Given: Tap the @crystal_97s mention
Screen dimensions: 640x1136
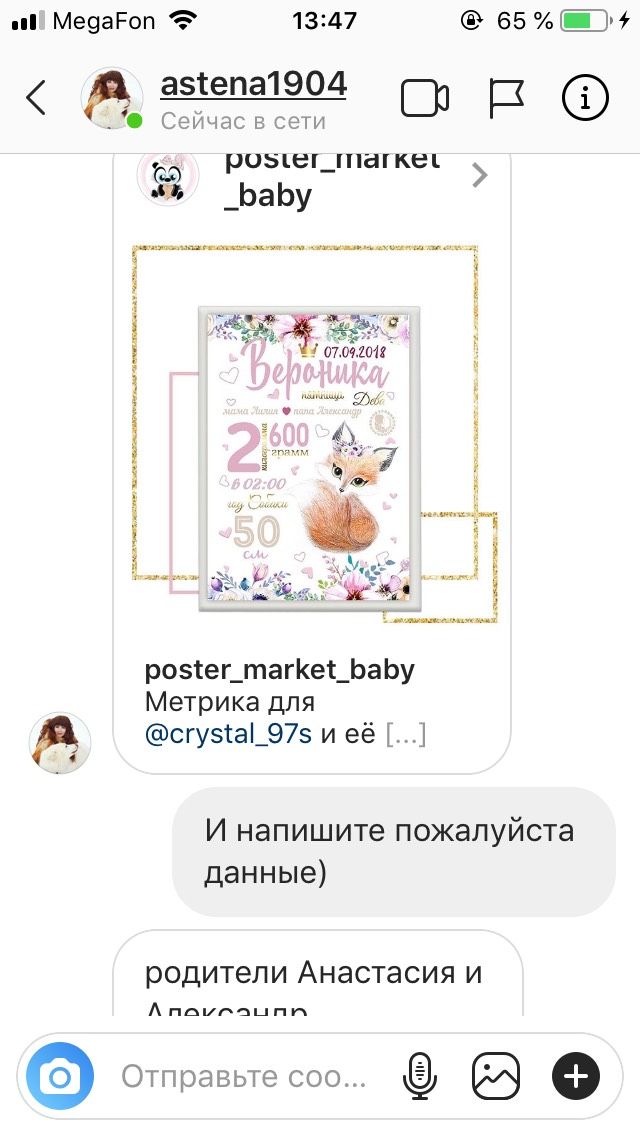Looking at the screenshot, I should [x=228, y=733].
